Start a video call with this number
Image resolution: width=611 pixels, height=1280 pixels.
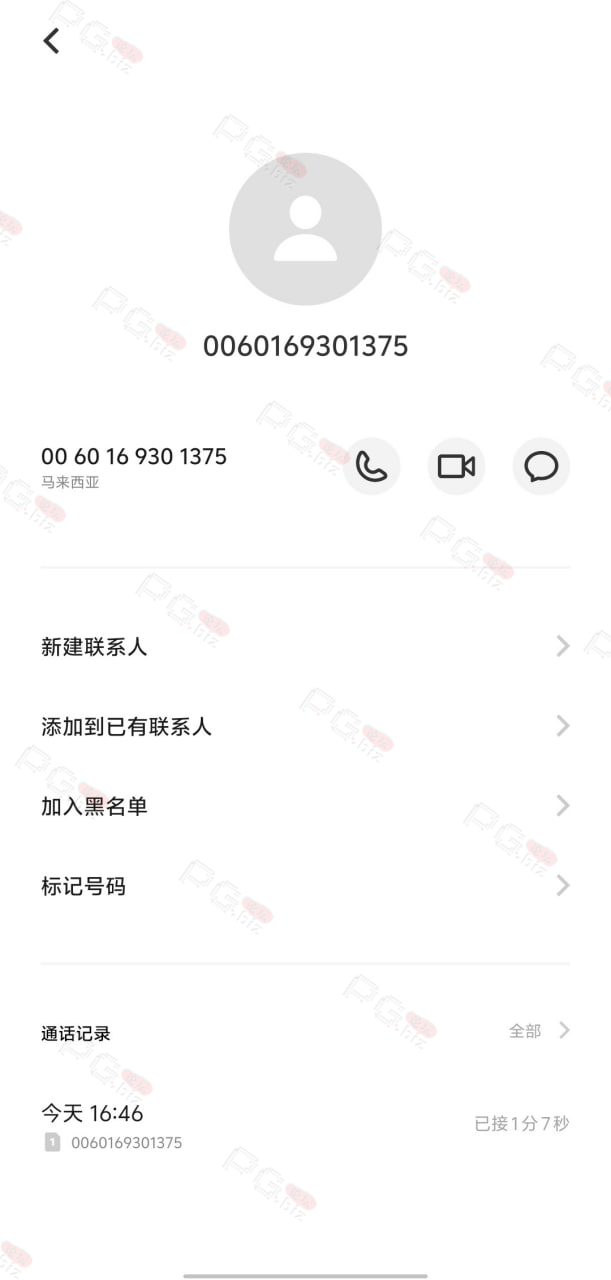point(456,466)
